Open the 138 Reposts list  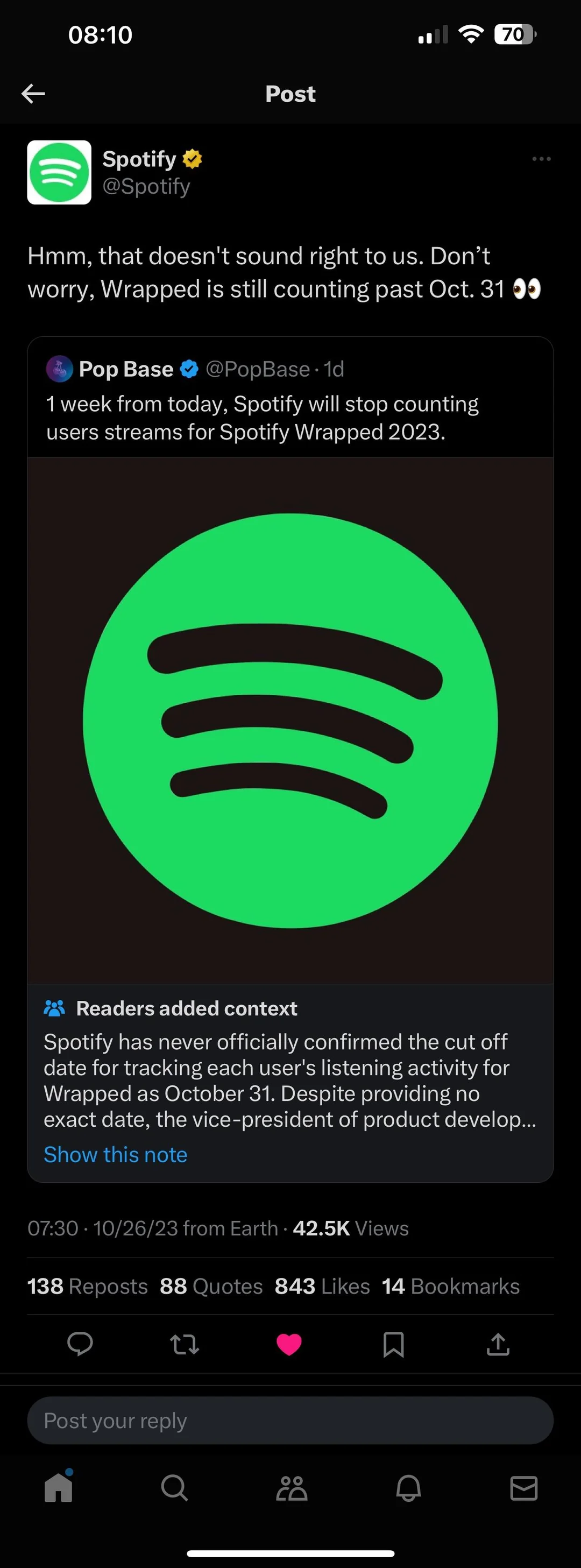(88, 1286)
